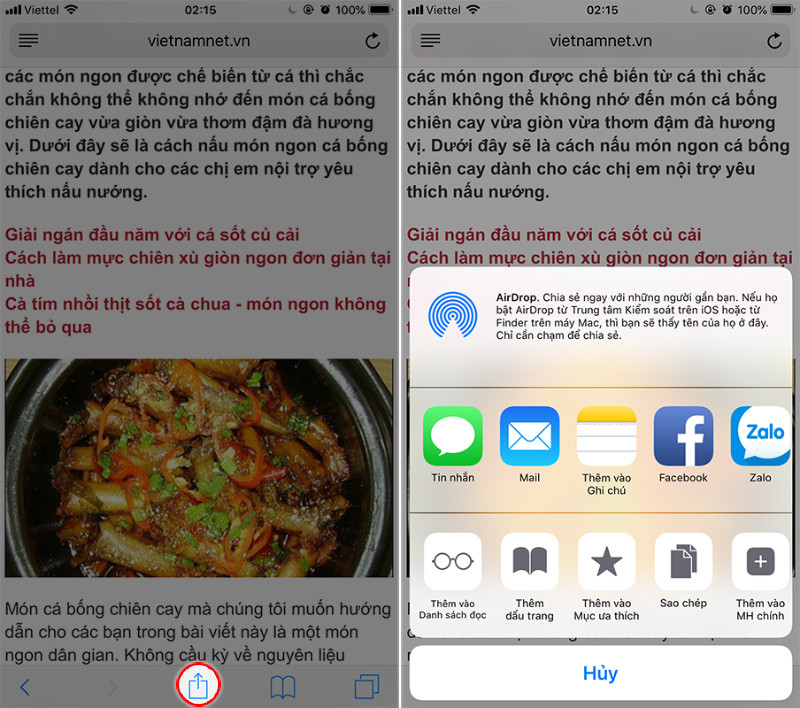Go back to the previous page

click(x=26, y=687)
